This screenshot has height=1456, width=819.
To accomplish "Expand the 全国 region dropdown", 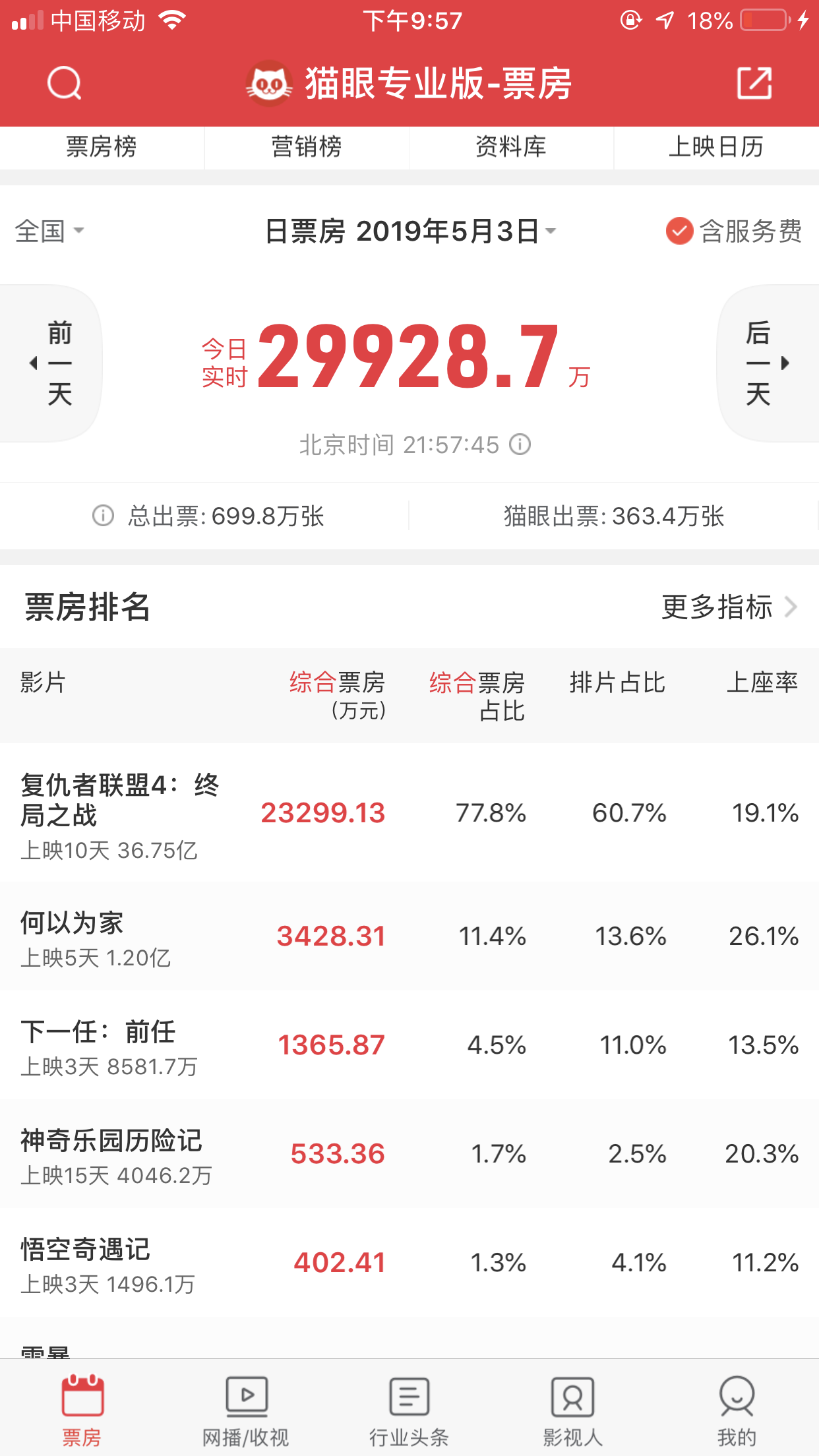I will pos(50,231).
